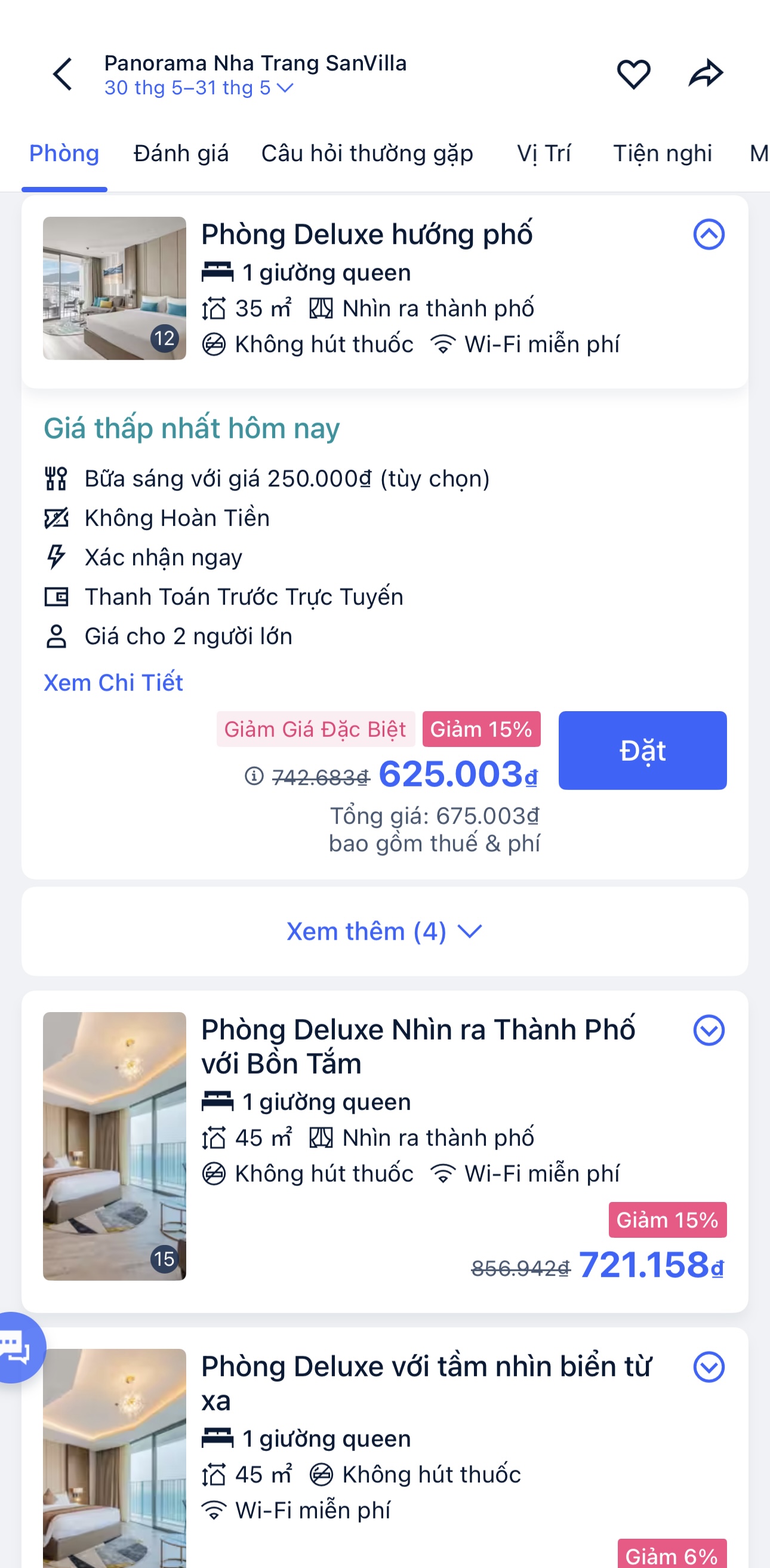Viewport: 770px width, 1568px height.
Task: Expand Phòng Deluxe với tầm nhìn biển từ xa
Action: 709,1367
